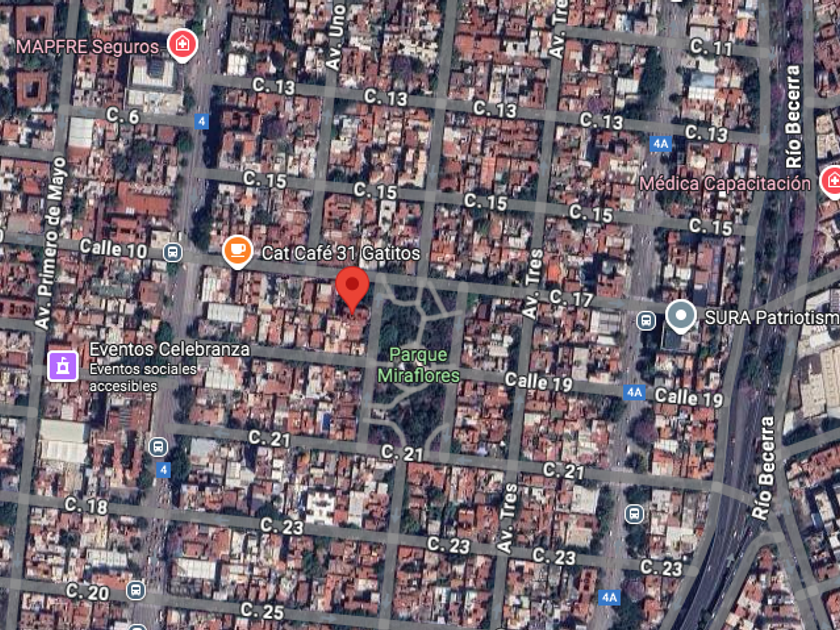Tap the bus stop beside SURA Patriotismo
The height and width of the screenshot is (630, 840).
pos(646,320)
